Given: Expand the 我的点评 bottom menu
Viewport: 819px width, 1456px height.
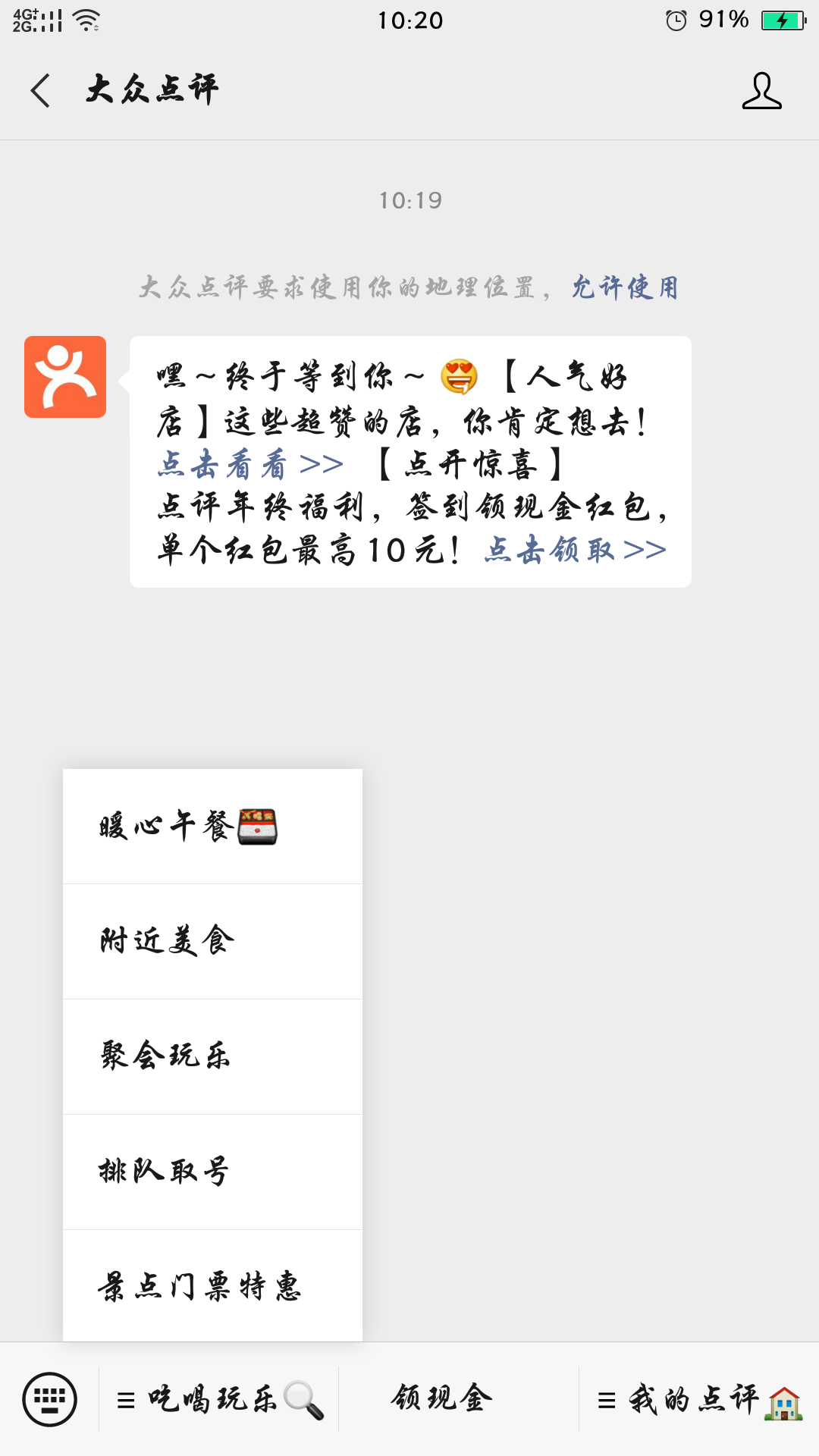Looking at the screenshot, I should pos(698,1399).
